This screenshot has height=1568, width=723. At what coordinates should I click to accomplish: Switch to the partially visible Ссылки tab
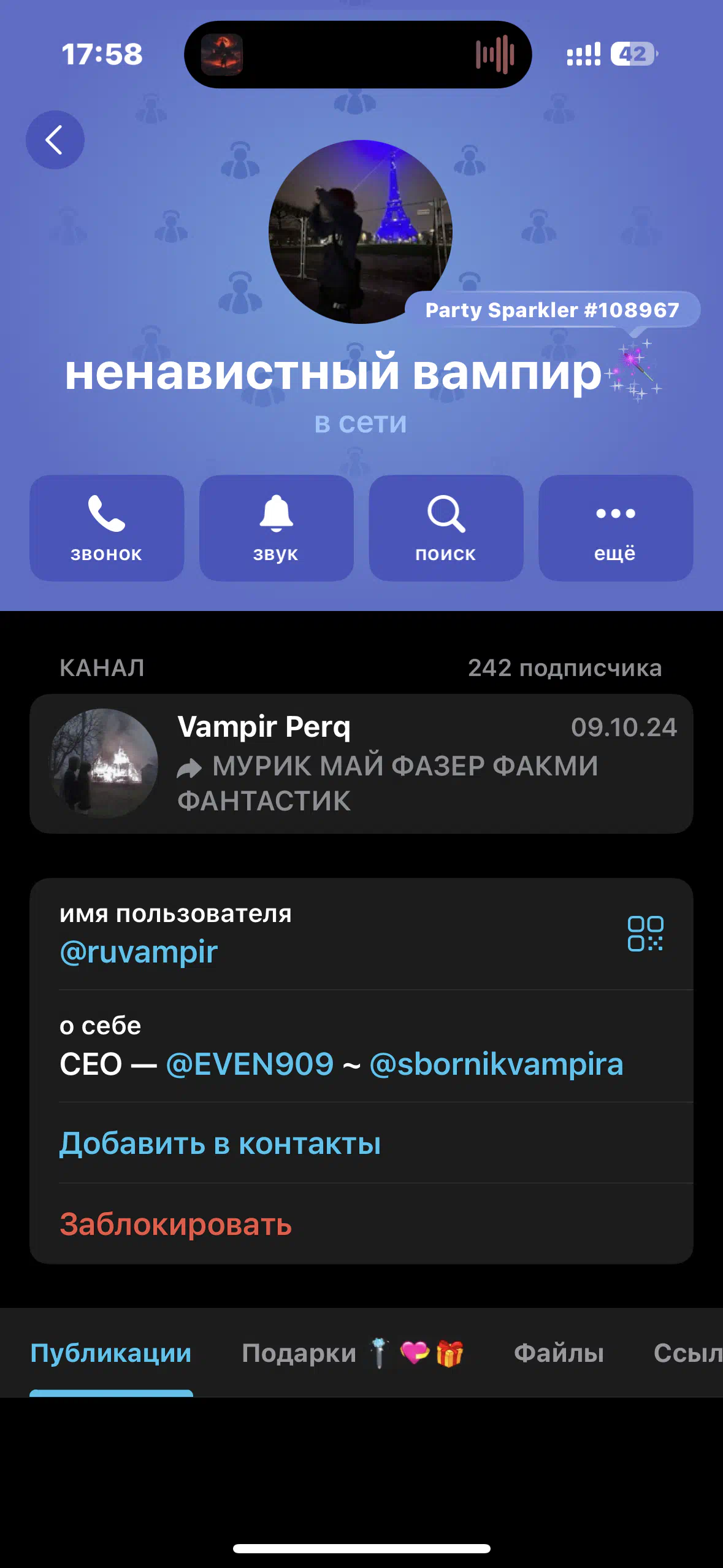[x=688, y=1353]
